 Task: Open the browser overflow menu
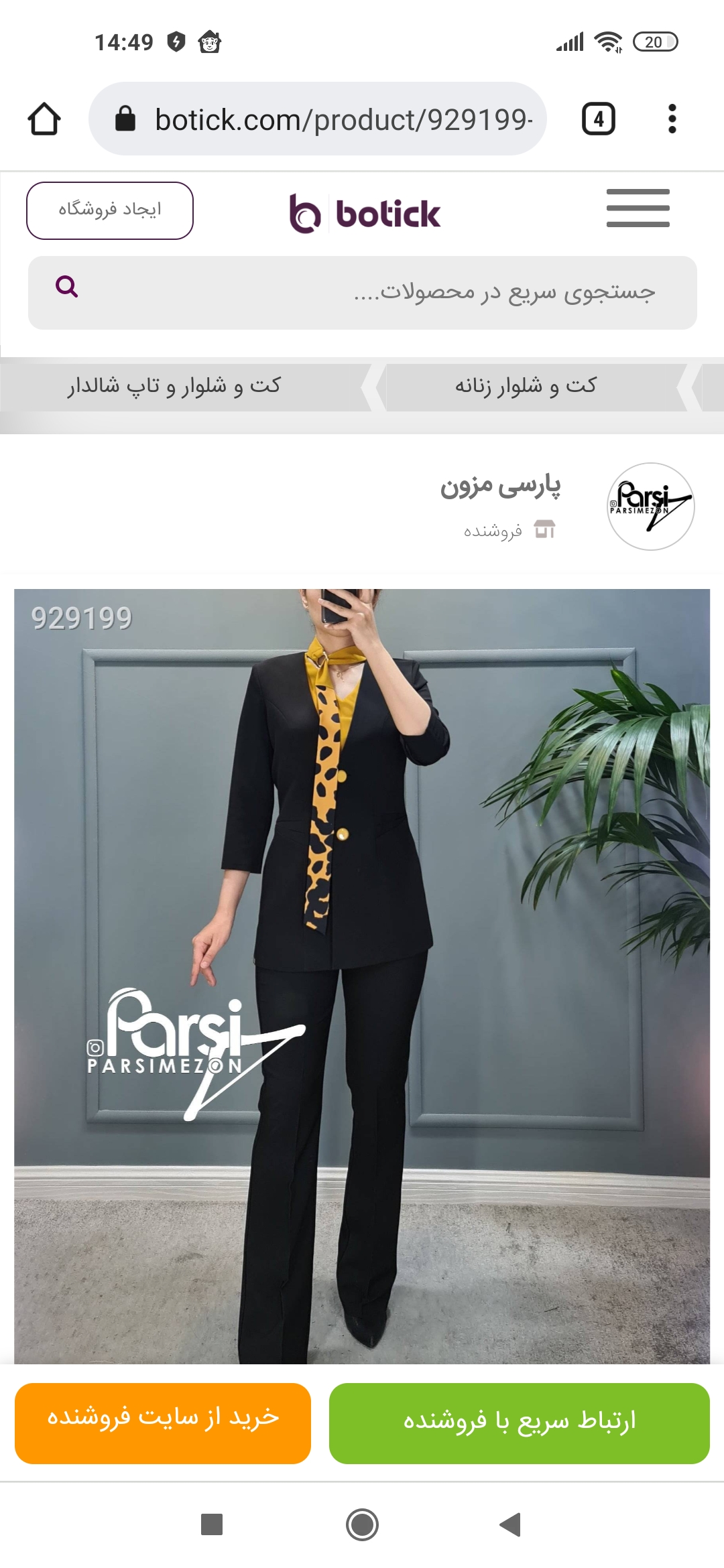pos(672,119)
